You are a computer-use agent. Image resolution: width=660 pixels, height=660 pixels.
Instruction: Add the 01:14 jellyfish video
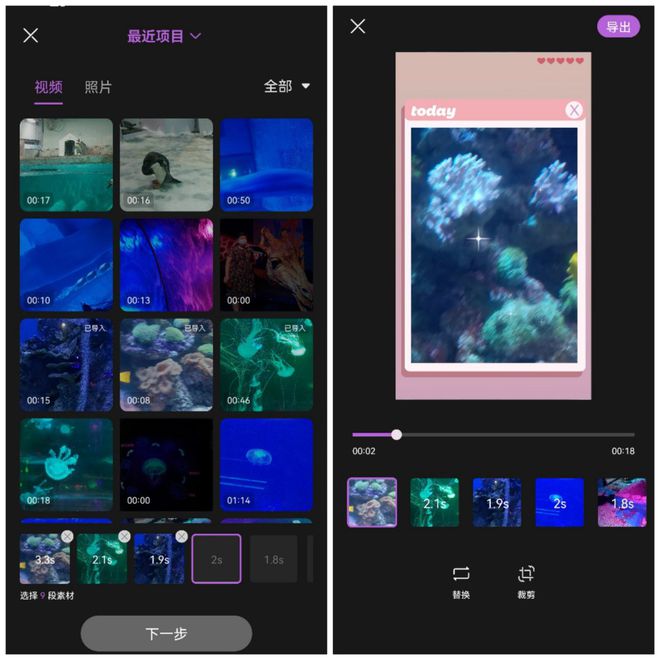tap(266, 464)
